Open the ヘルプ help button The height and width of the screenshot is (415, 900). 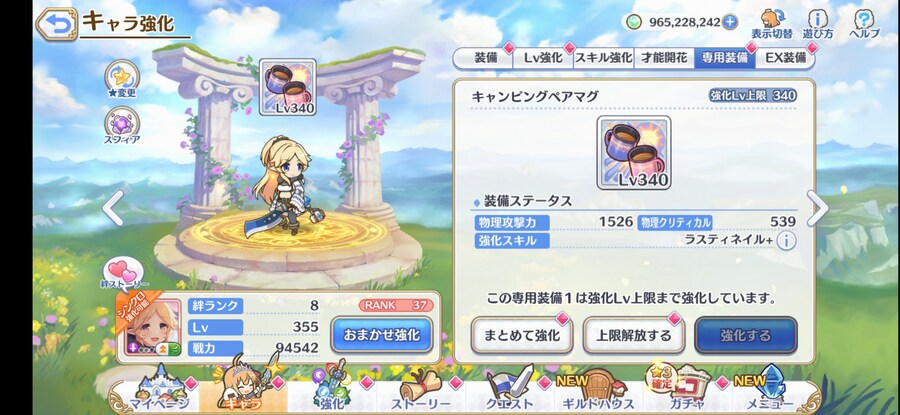pos(864,23)
